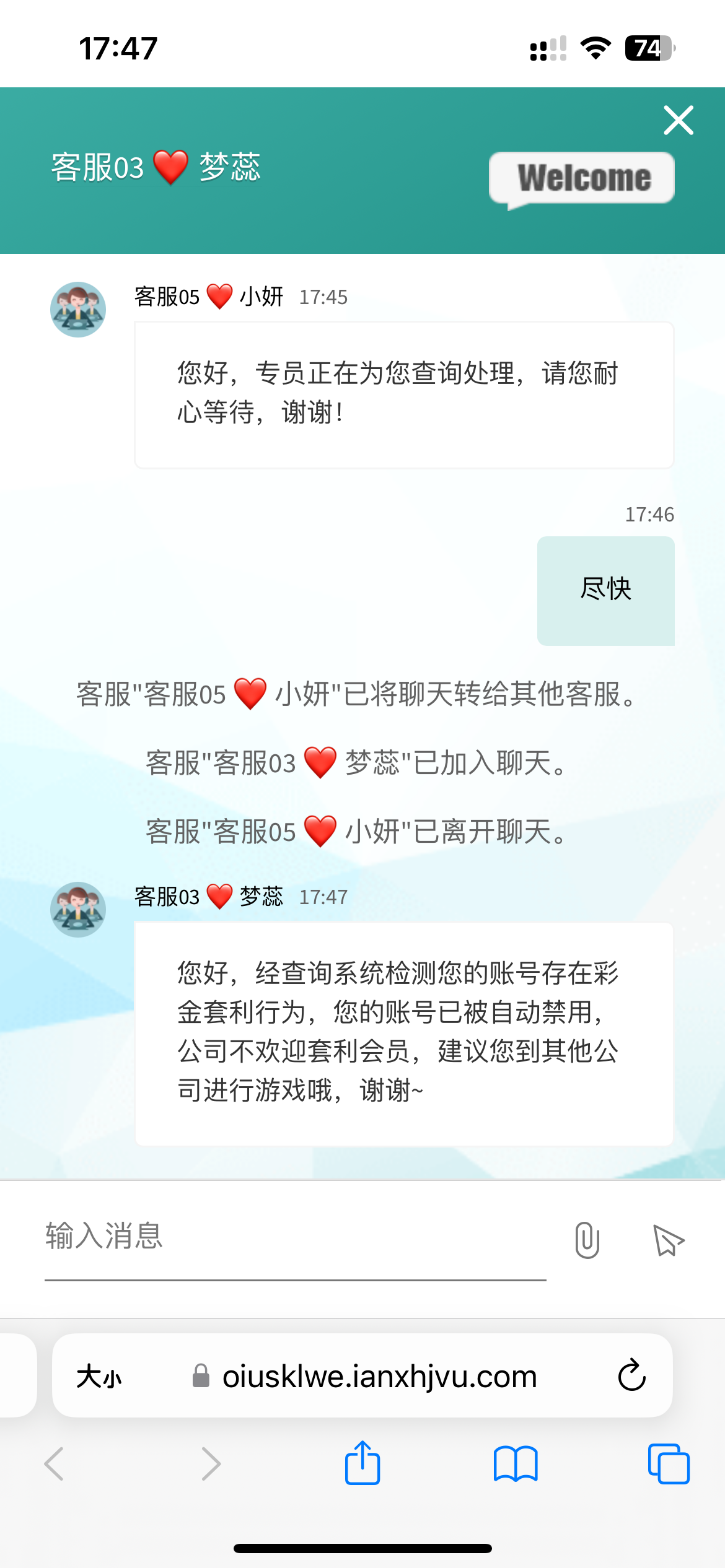Send the message with the arrow icon
The image size is (725, 1568).
(668, 1240)
